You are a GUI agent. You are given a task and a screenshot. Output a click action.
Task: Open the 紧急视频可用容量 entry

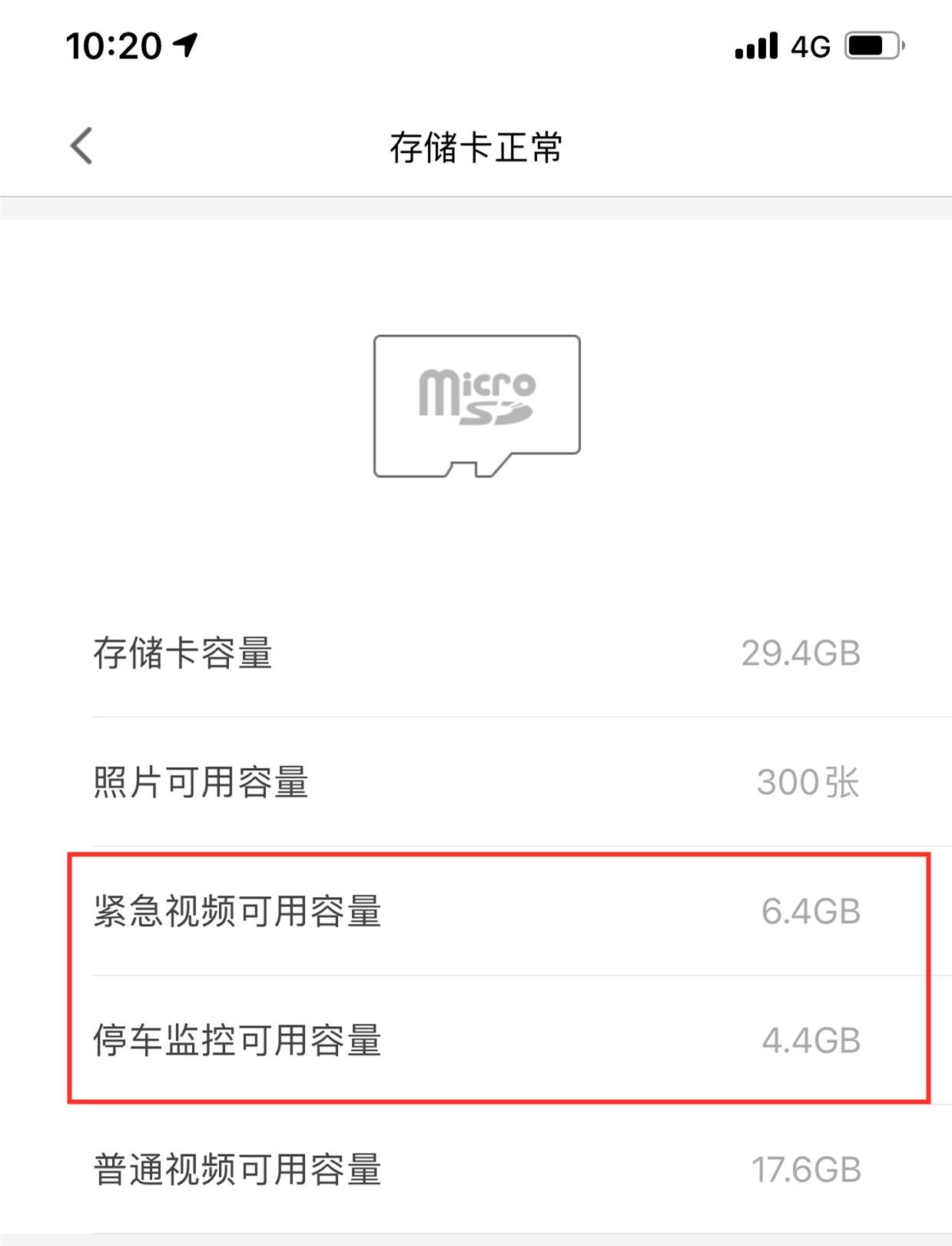tap(476, 912)
